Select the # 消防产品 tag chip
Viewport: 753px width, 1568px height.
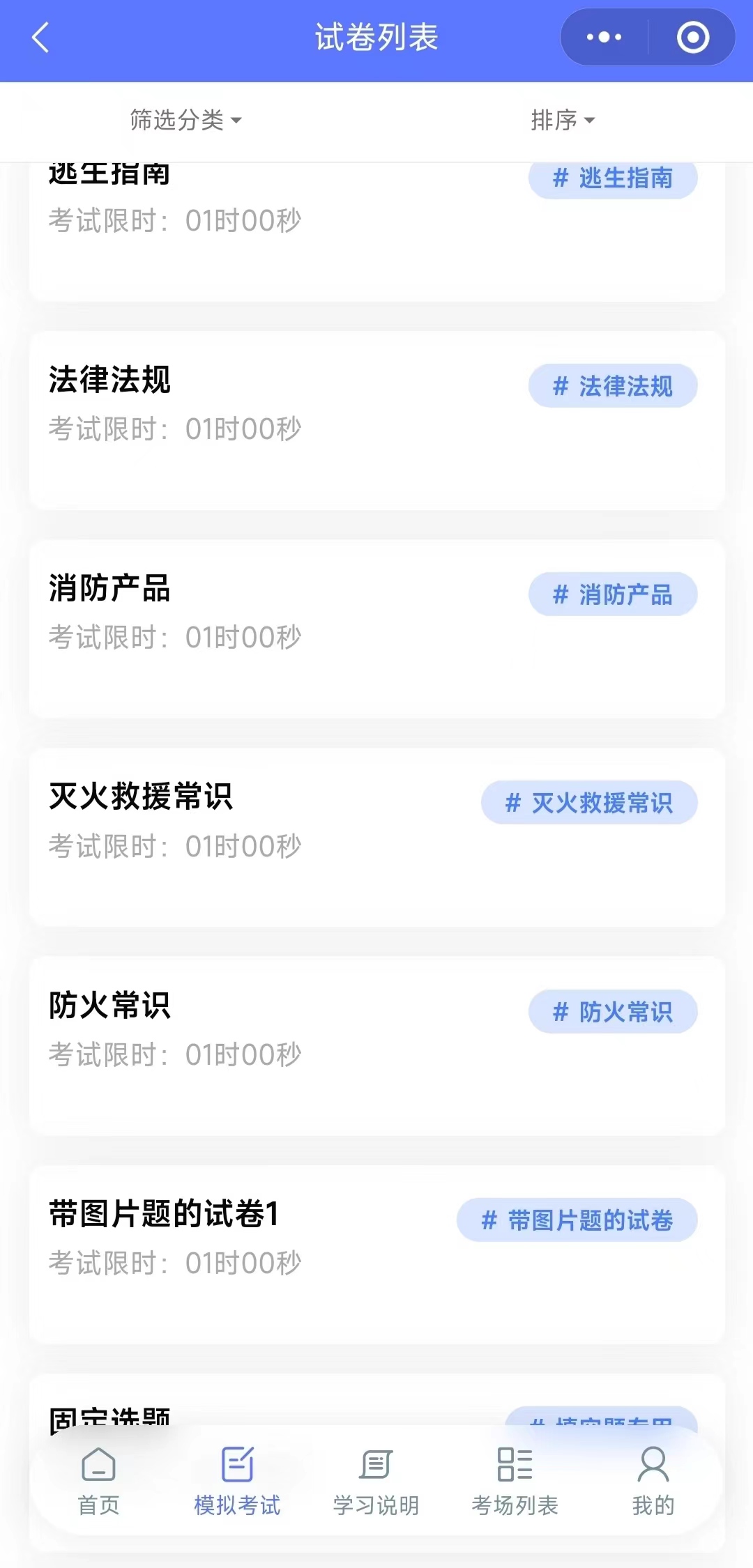point(613,594)
